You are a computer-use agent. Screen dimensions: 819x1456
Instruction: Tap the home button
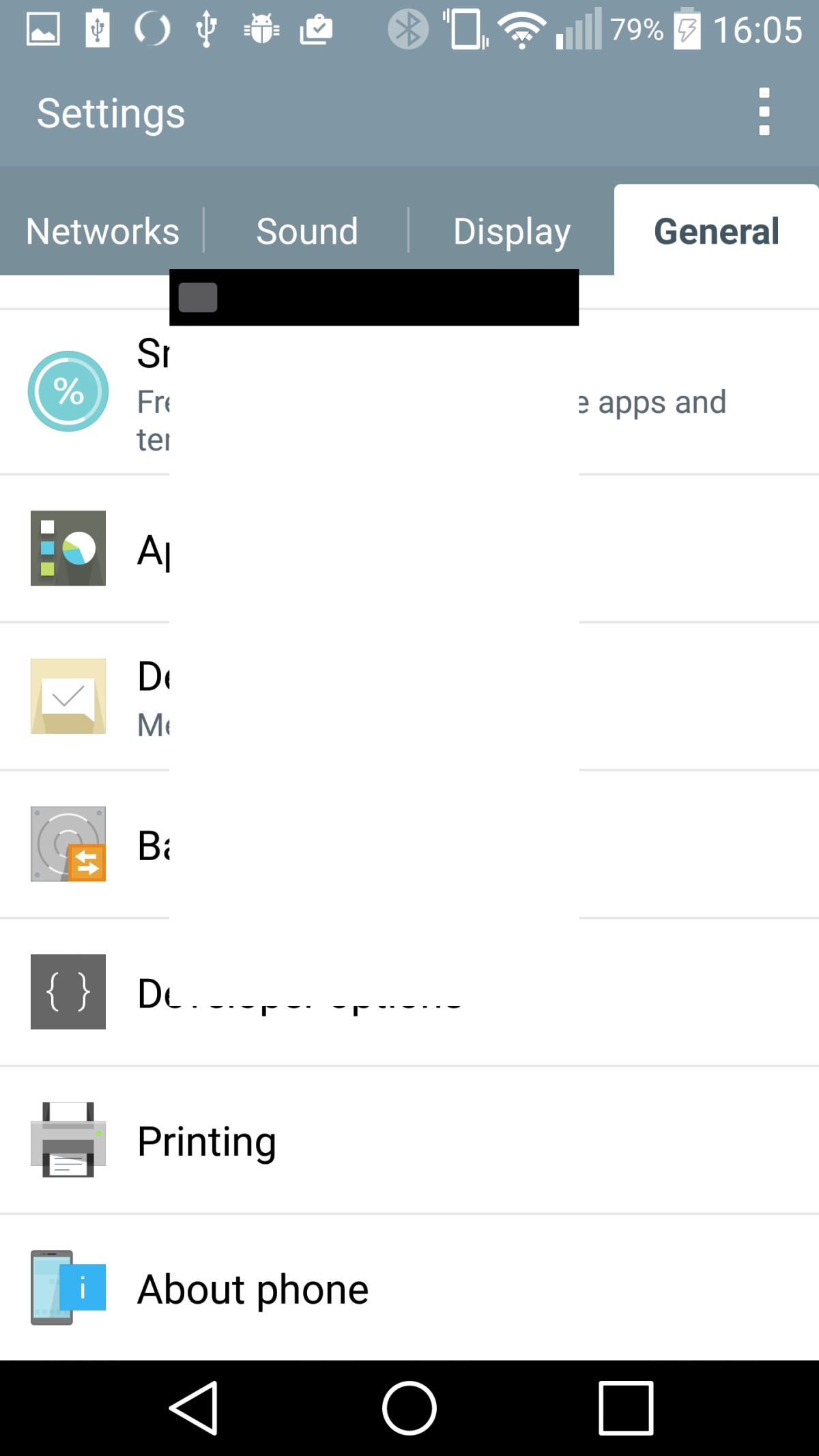(x=409, y=1408)
